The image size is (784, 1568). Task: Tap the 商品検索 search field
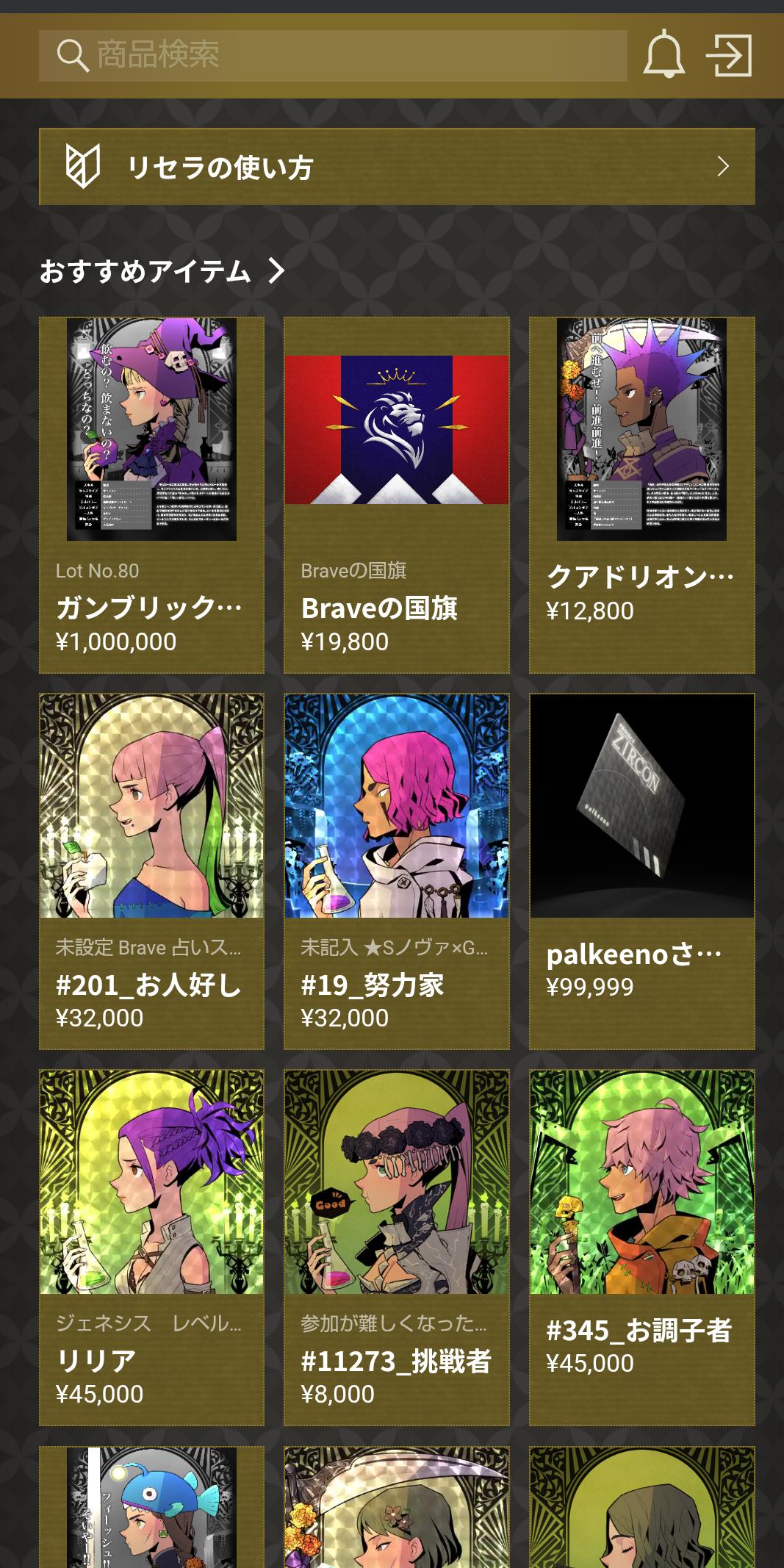332,55
